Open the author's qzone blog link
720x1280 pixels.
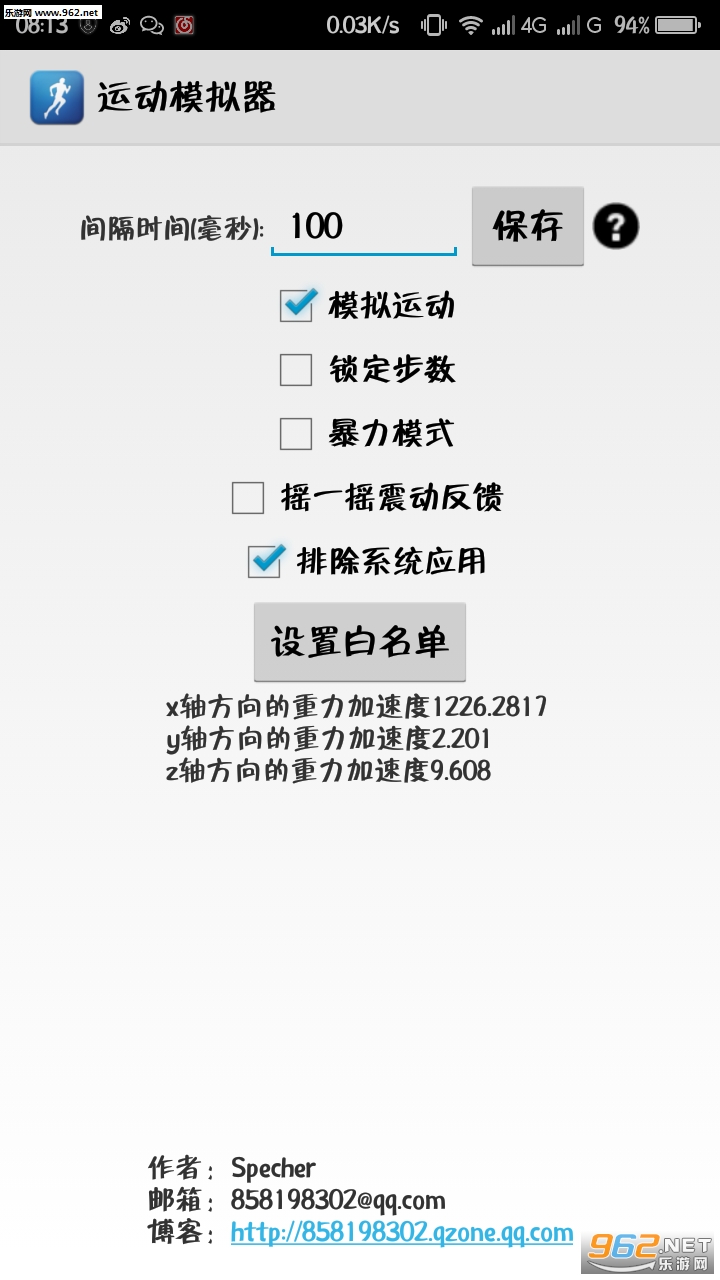[402, 1233]
